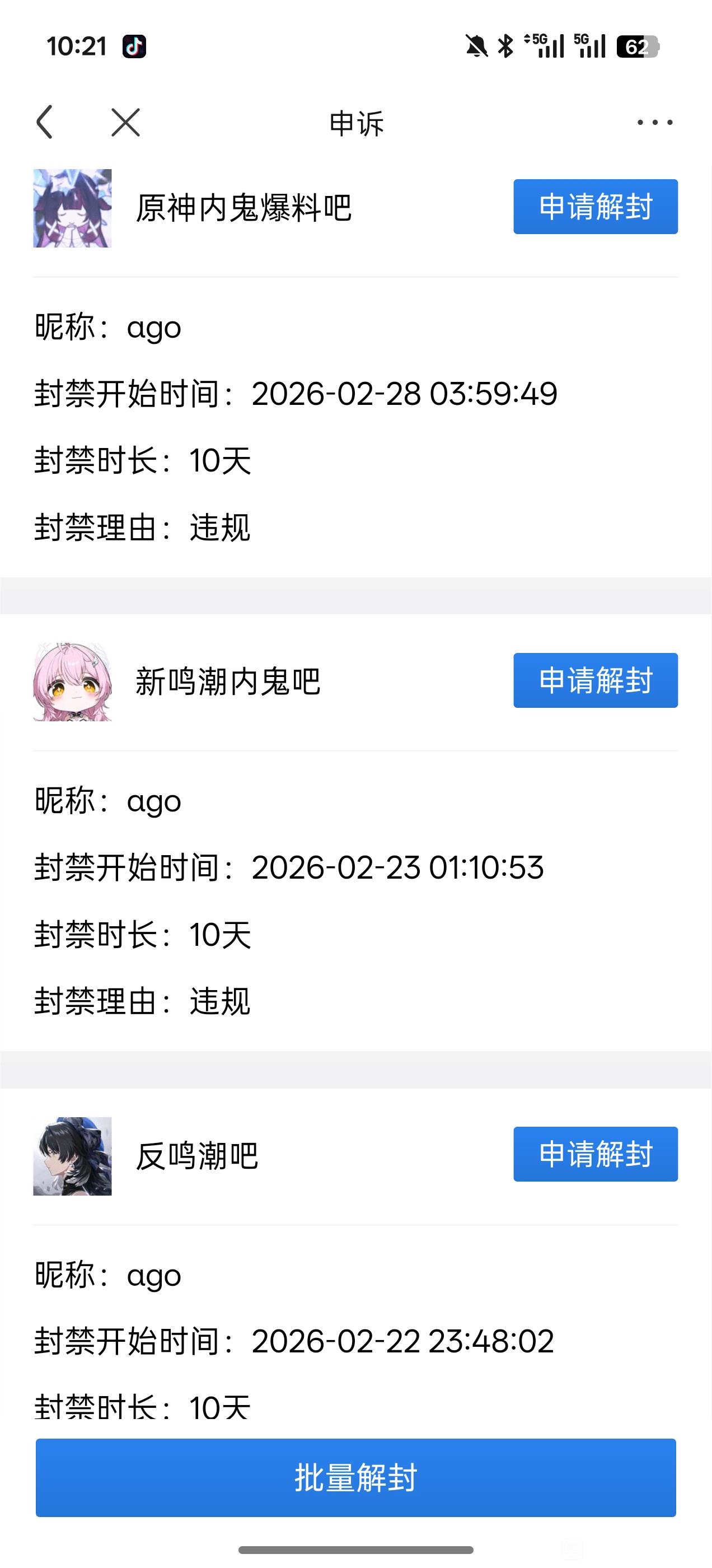Go back using the header arrow

click(45, 122)
